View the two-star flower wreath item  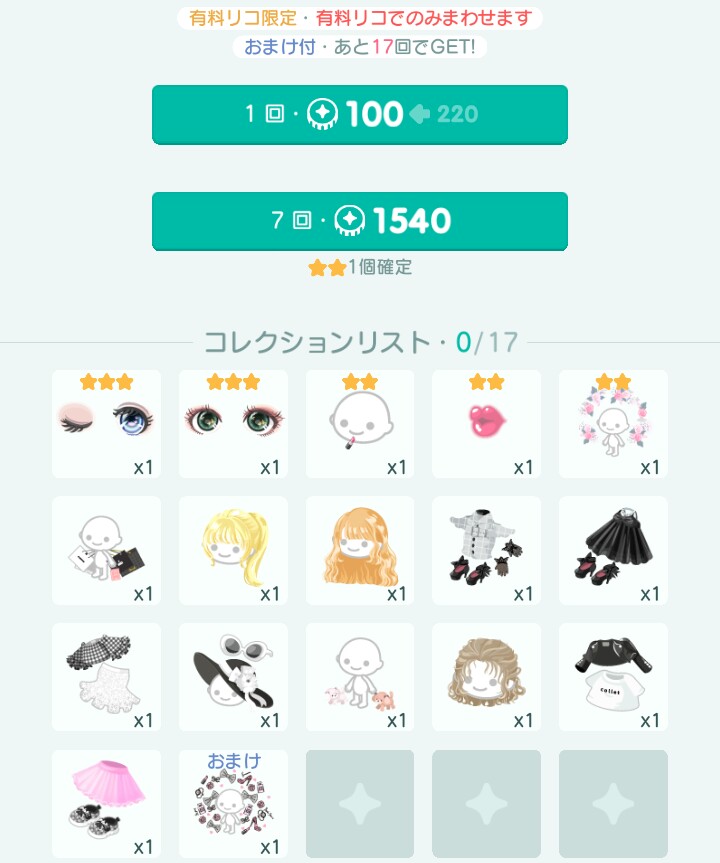[613, 424]
